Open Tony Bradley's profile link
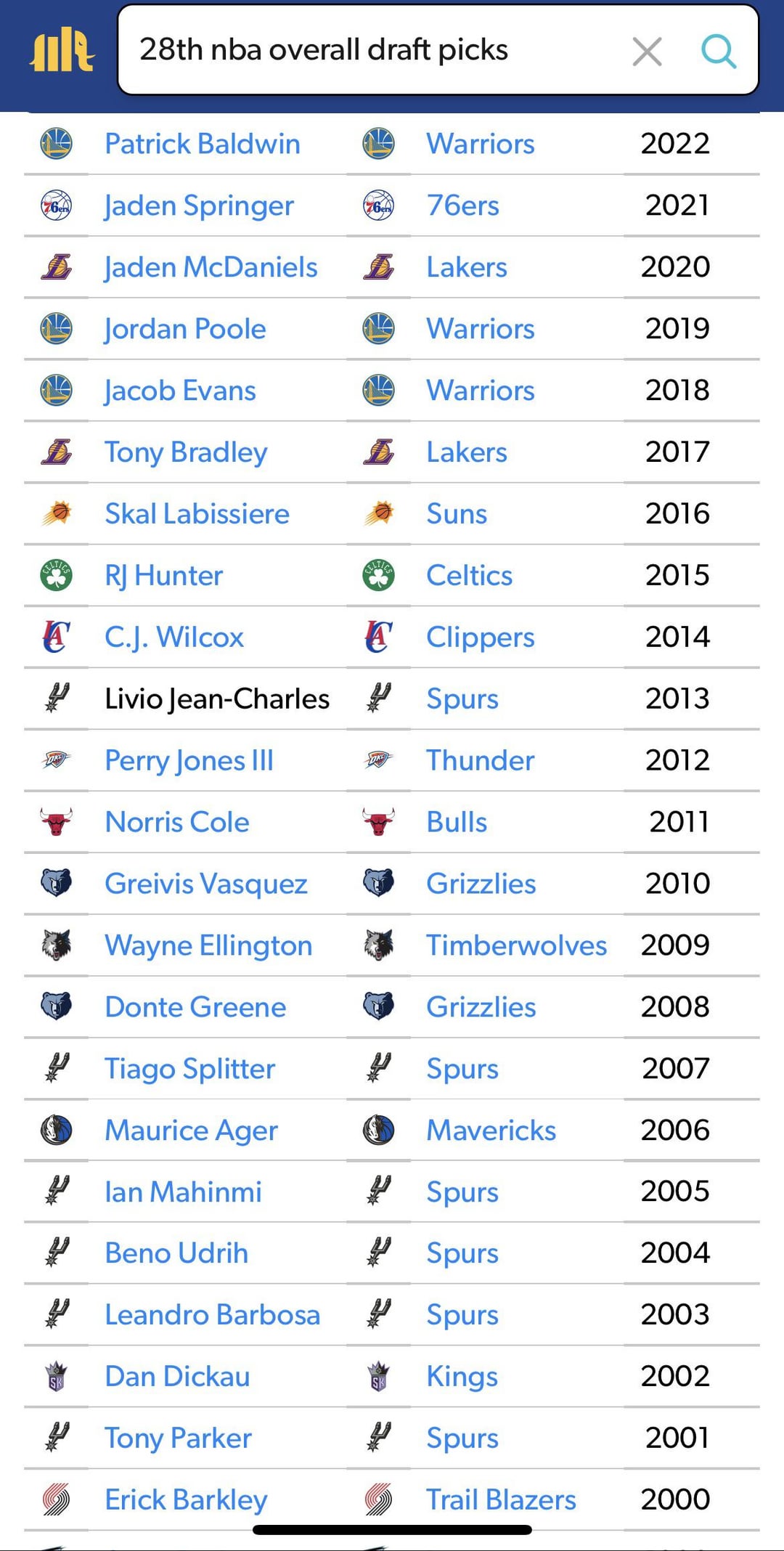The height and width of the screenshot is (1551, 784). [186, 452]
